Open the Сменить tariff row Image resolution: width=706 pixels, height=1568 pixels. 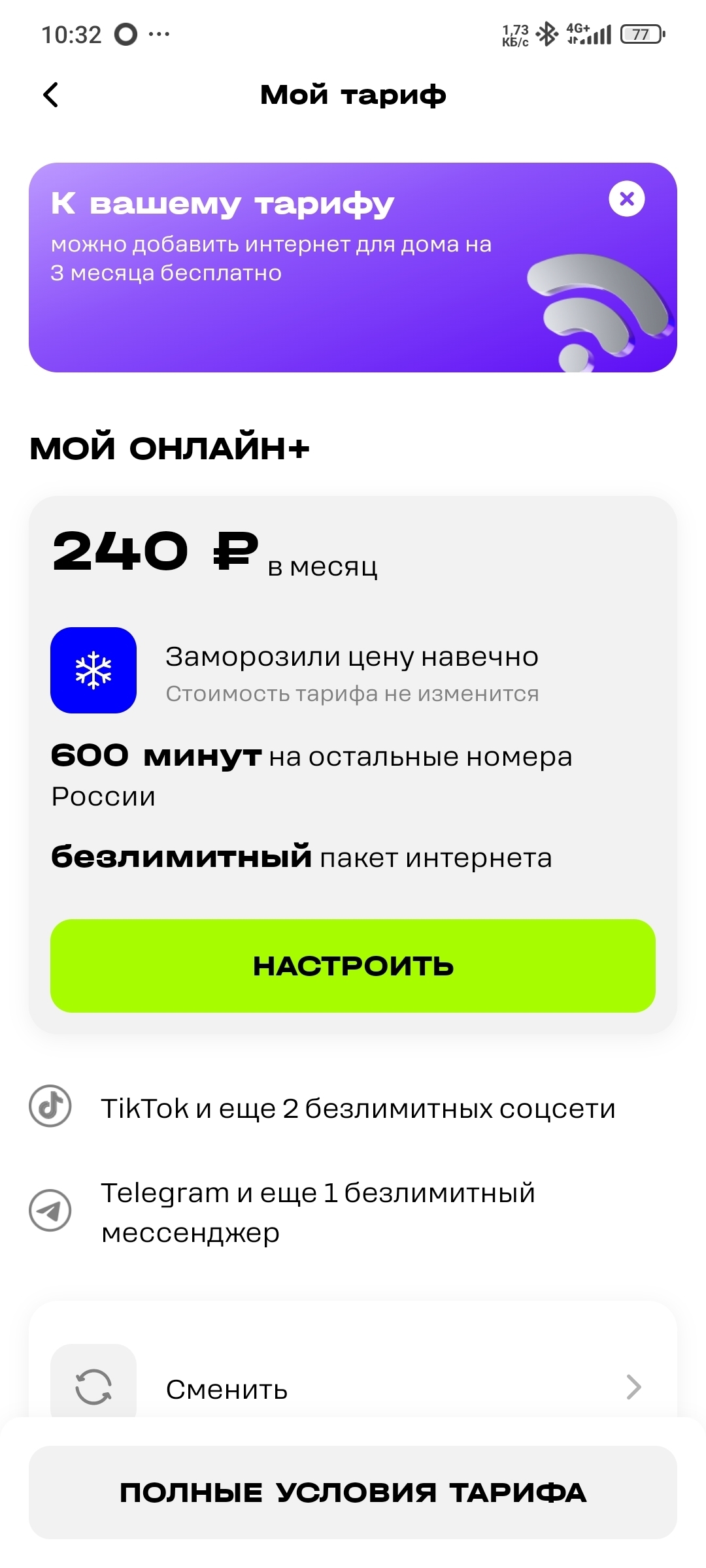pyautogui.click(x=353, y=1388)
